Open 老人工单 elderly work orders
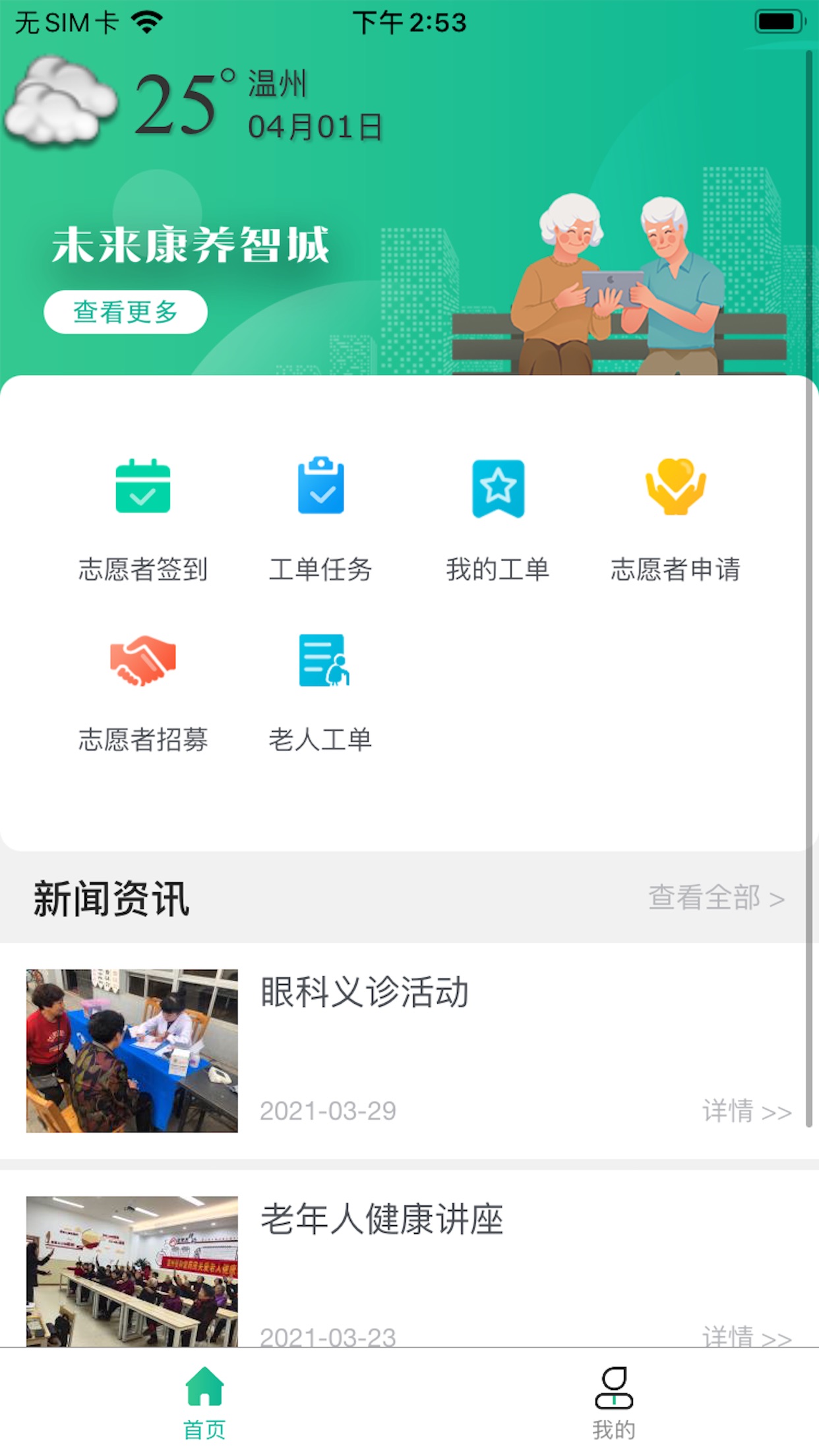The height and width of the screenshot is (1456, 819). 320,690
